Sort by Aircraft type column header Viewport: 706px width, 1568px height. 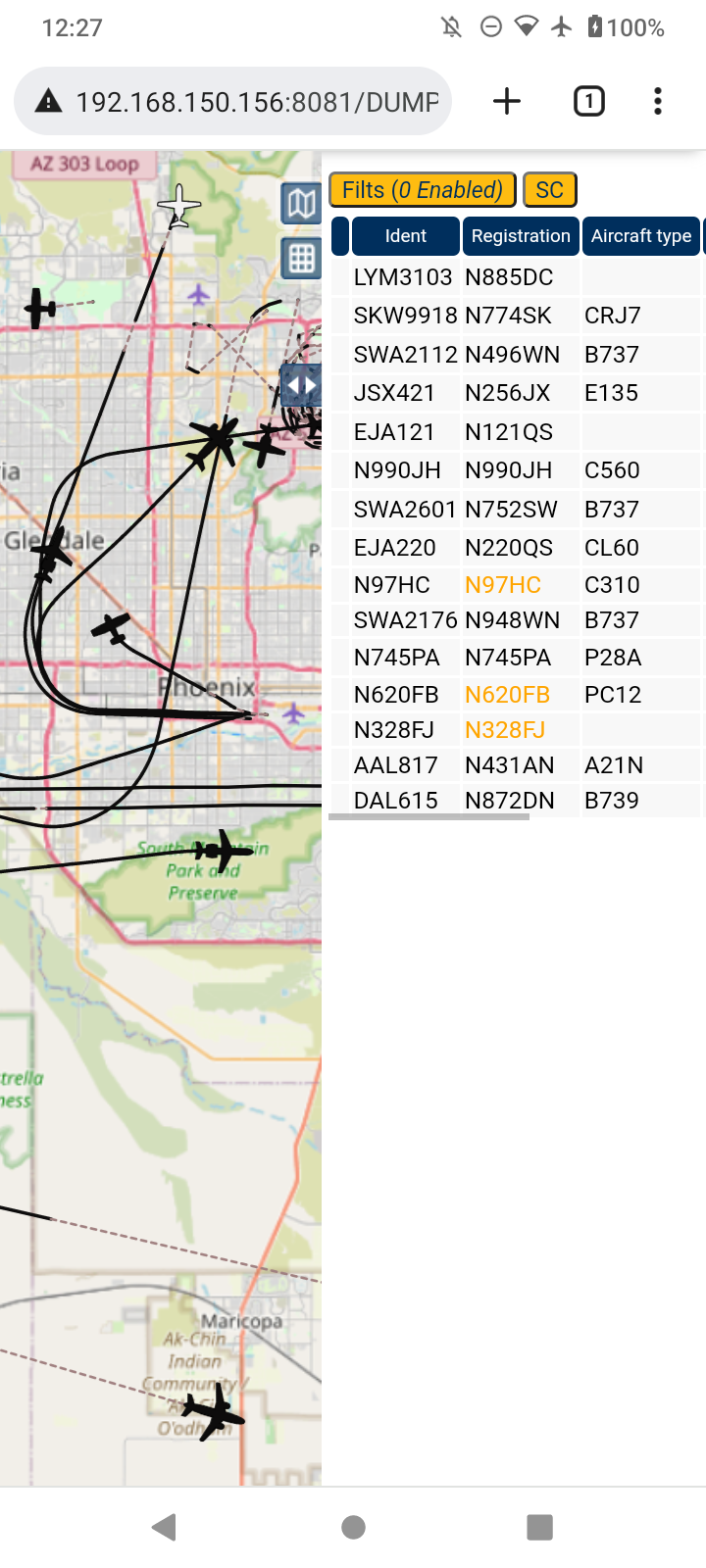click(x=641, y=236)
